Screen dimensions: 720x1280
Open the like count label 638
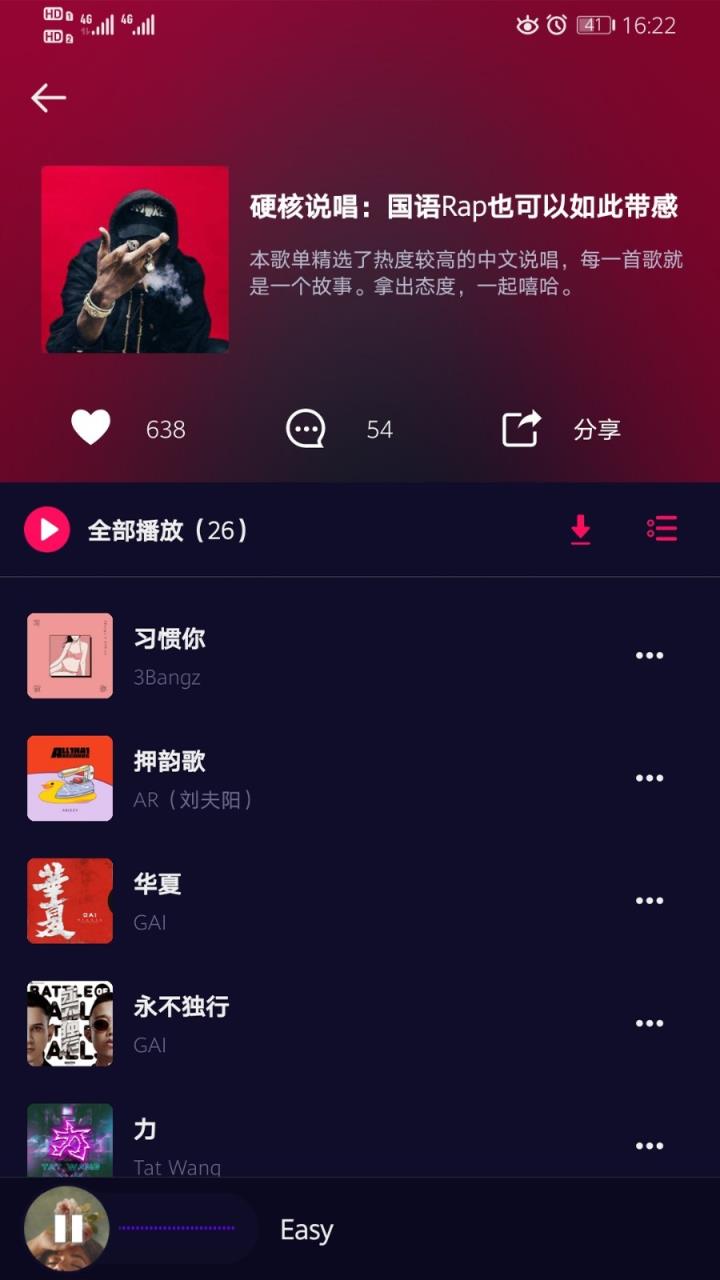point(165,429)
